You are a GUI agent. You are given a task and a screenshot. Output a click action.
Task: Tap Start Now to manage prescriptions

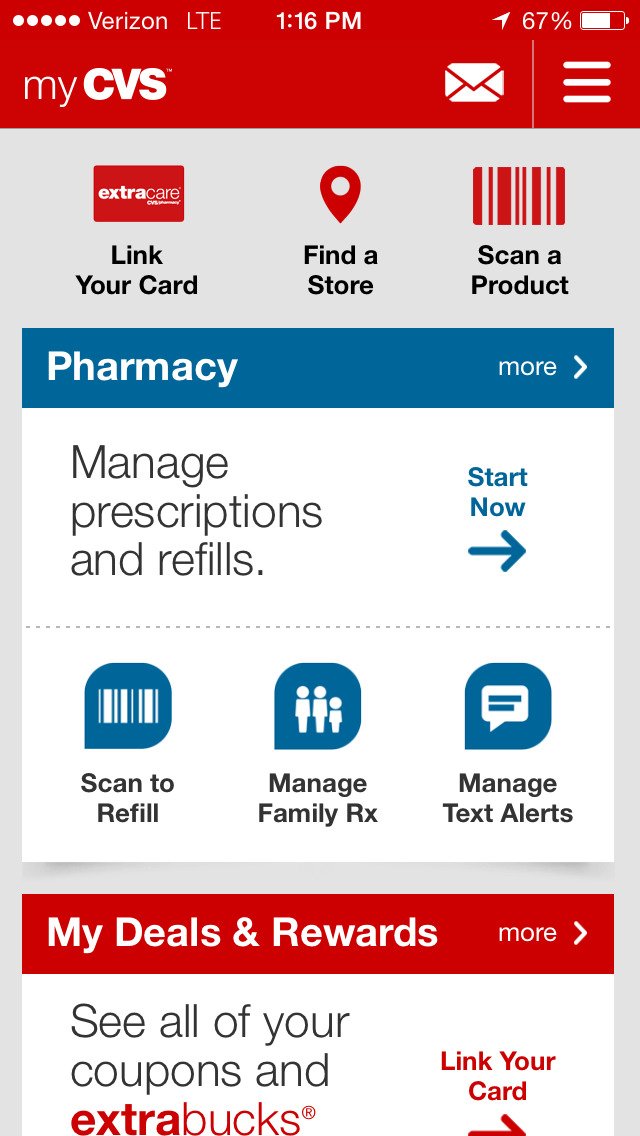[x=497, y=519]
